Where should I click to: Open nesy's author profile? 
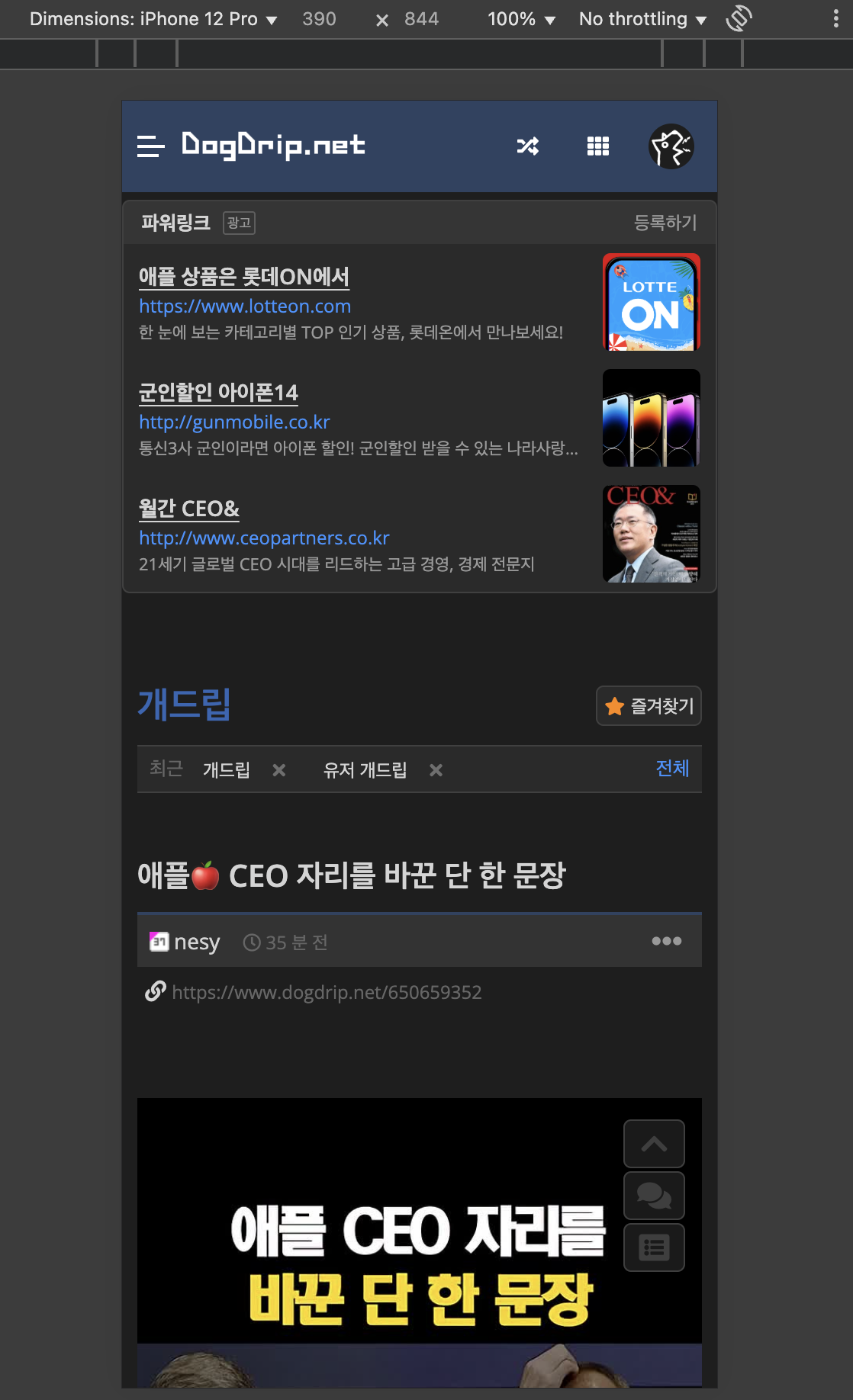pos(196,942)
